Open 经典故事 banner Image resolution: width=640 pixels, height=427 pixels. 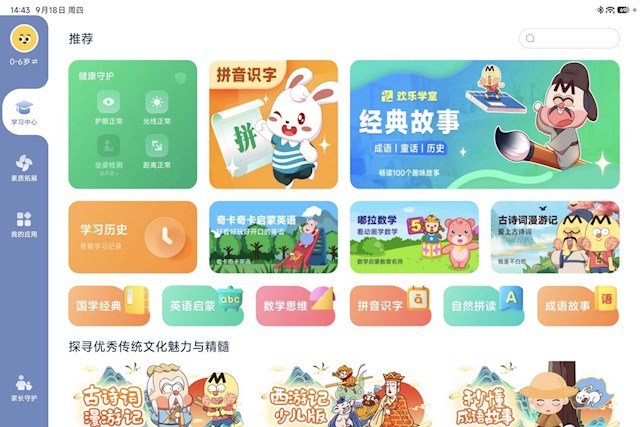484,124
